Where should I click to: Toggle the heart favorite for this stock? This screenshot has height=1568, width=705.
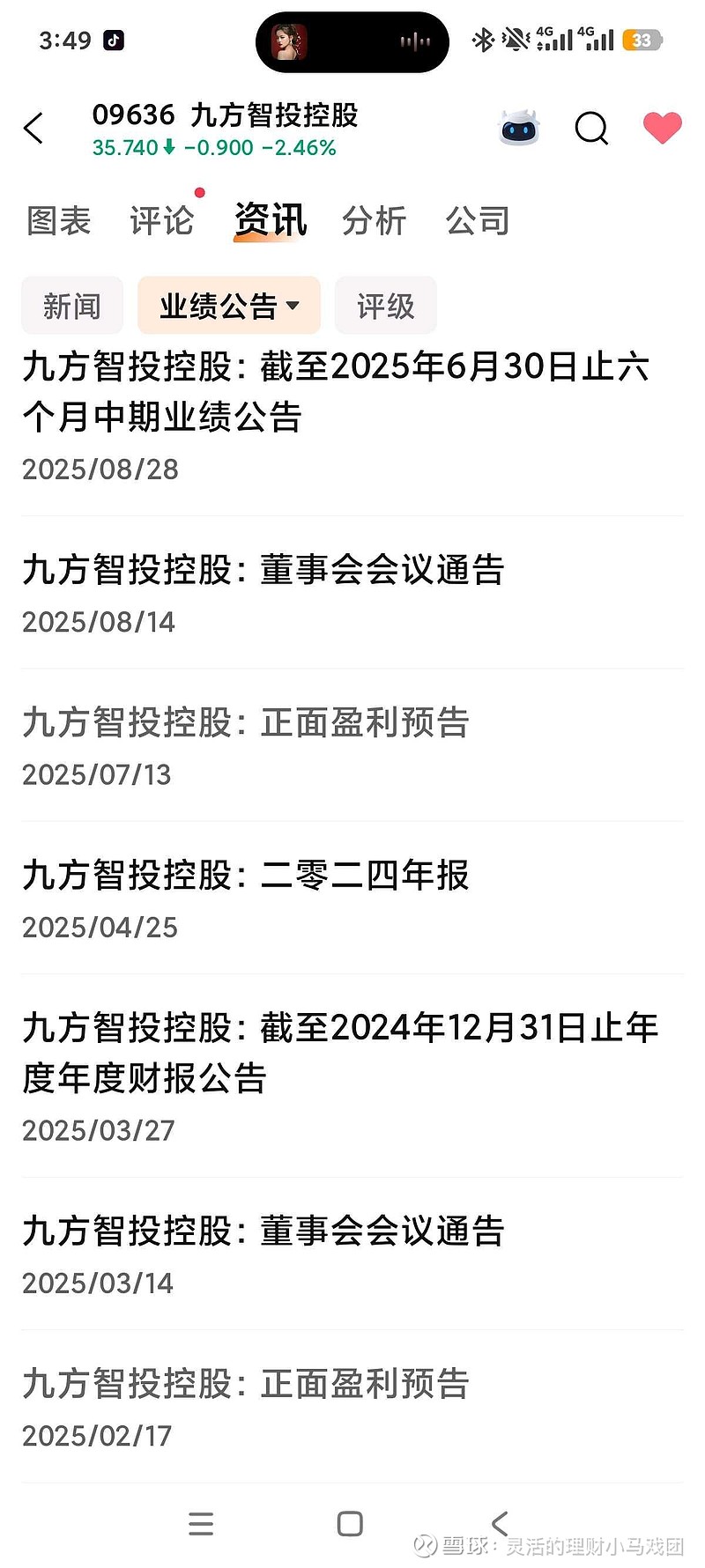click(663, 129)
